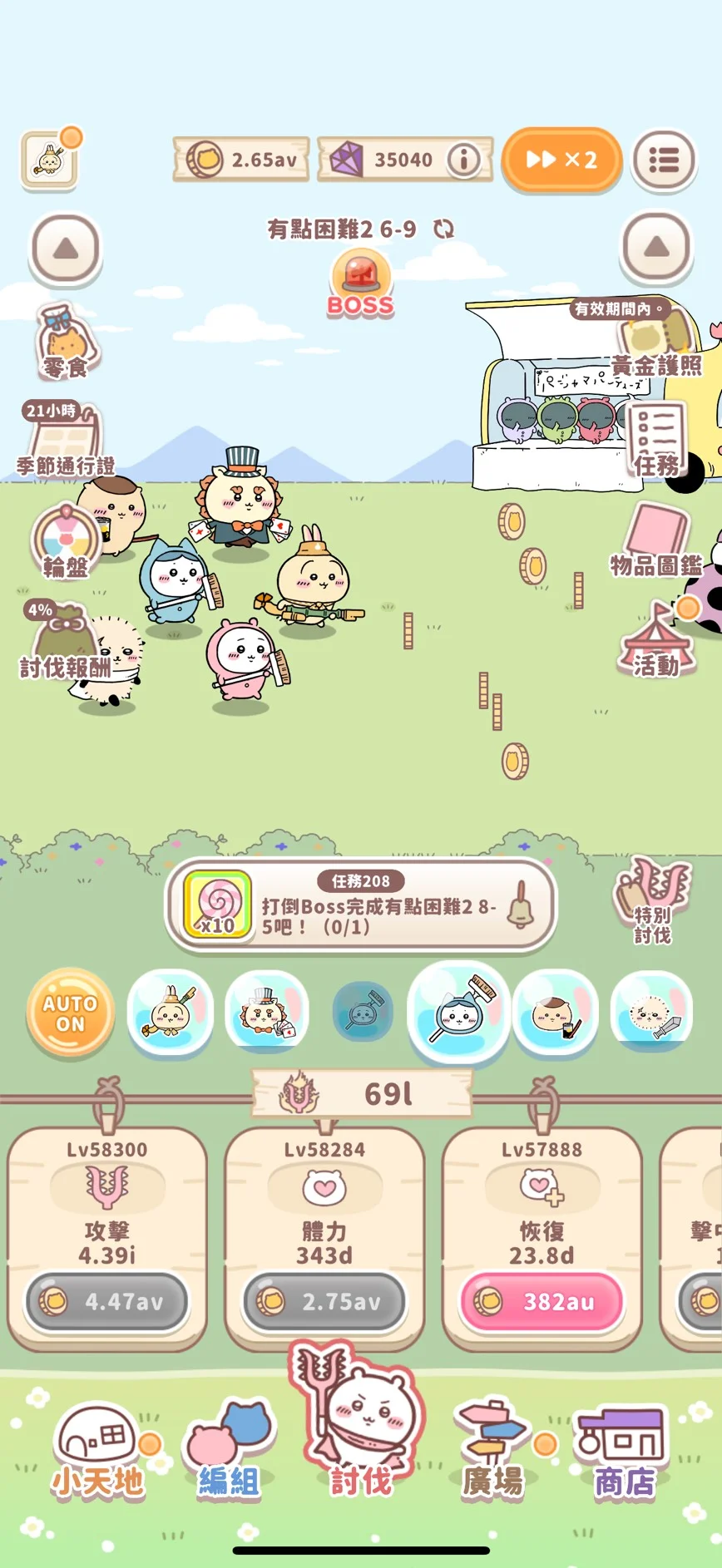Open the 零食 snack menu
Image resolution: width=722 pixels, height=1568 pixels.
click(66, 342)
